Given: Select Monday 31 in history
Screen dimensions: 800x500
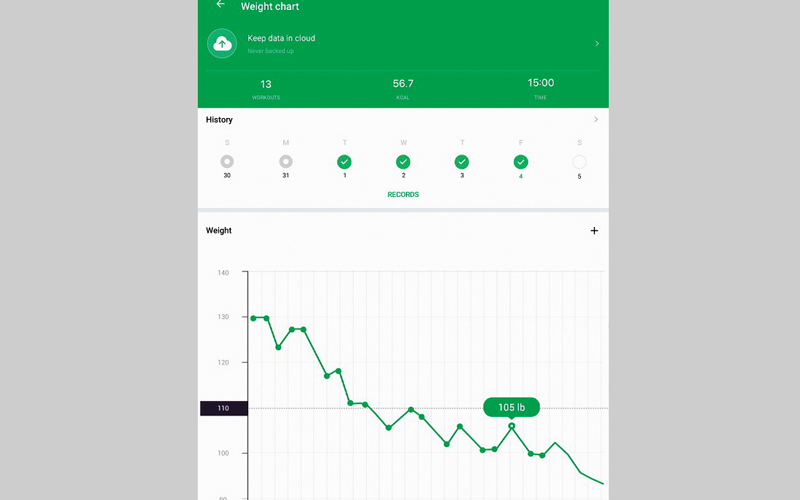Looking at the screenshot, I should coord(286,161).
